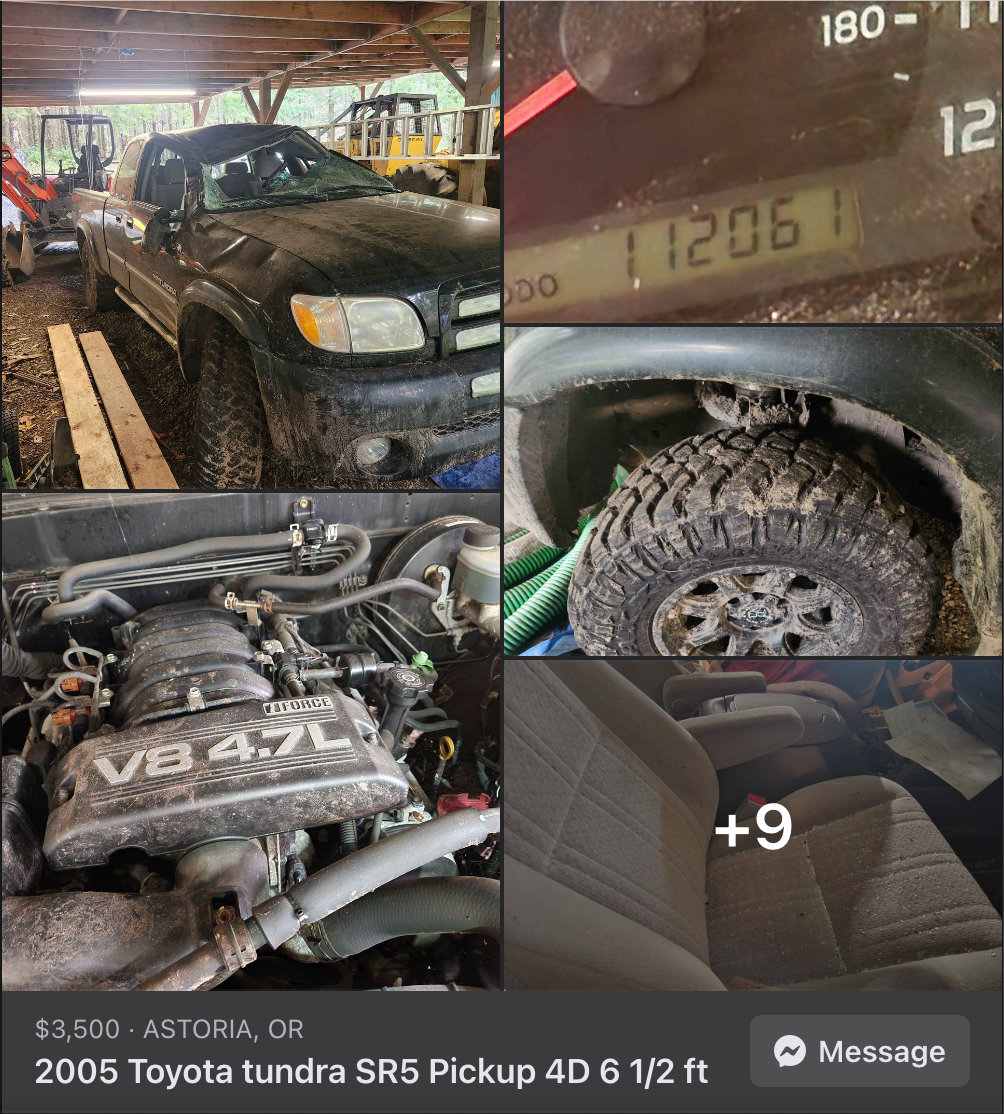This screenshot has width=1004, height=1114.
Task: Show the +9 more photos
Action: [752, 825]
